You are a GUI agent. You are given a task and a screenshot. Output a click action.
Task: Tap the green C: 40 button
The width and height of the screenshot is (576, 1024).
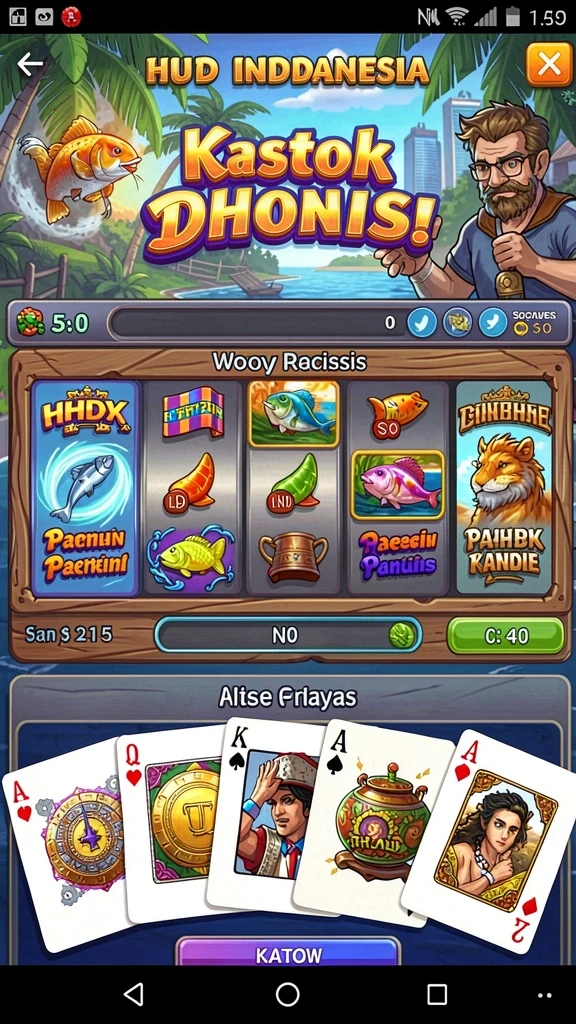point(505,636)
